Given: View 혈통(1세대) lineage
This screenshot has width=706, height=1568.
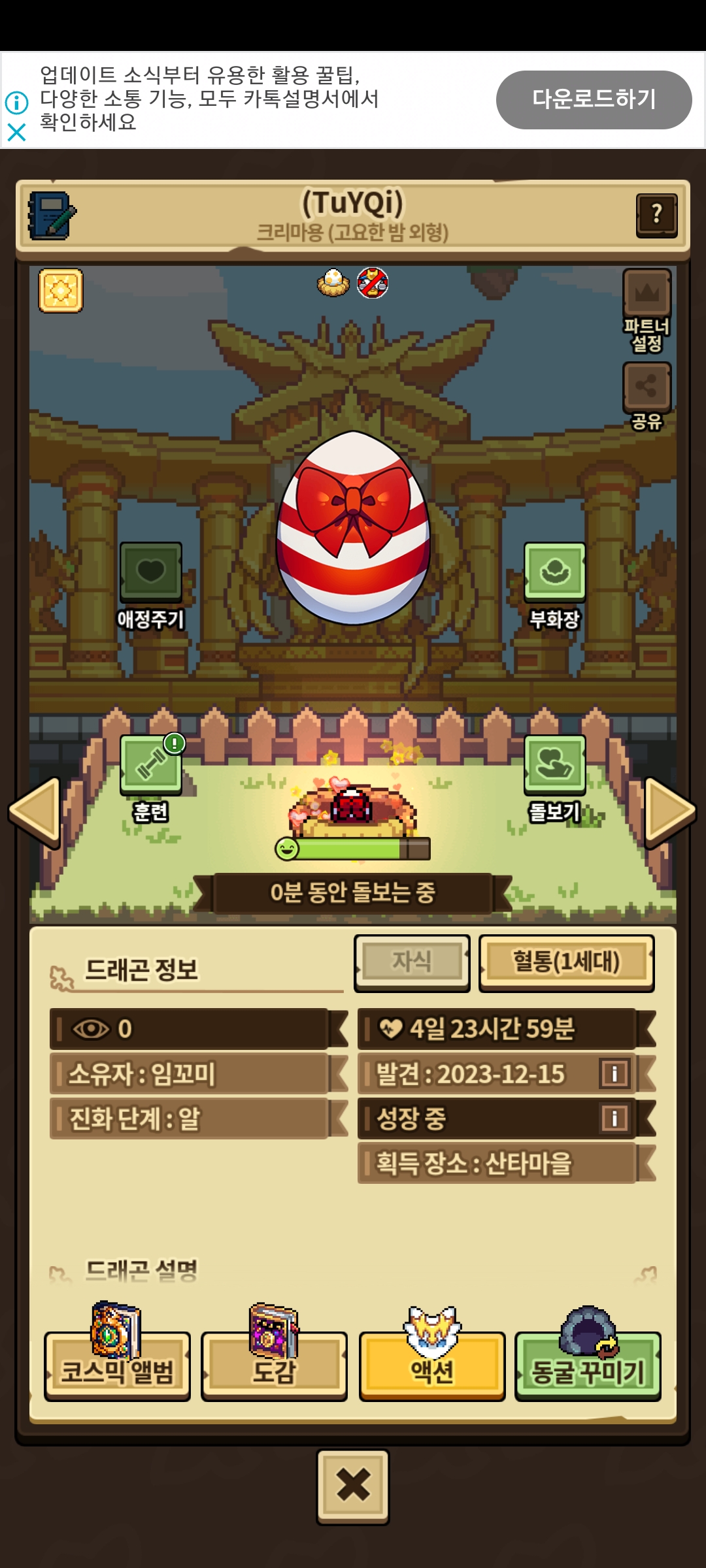Looking at the screenshot, I should pyautogui.click(x=566, y=962).
